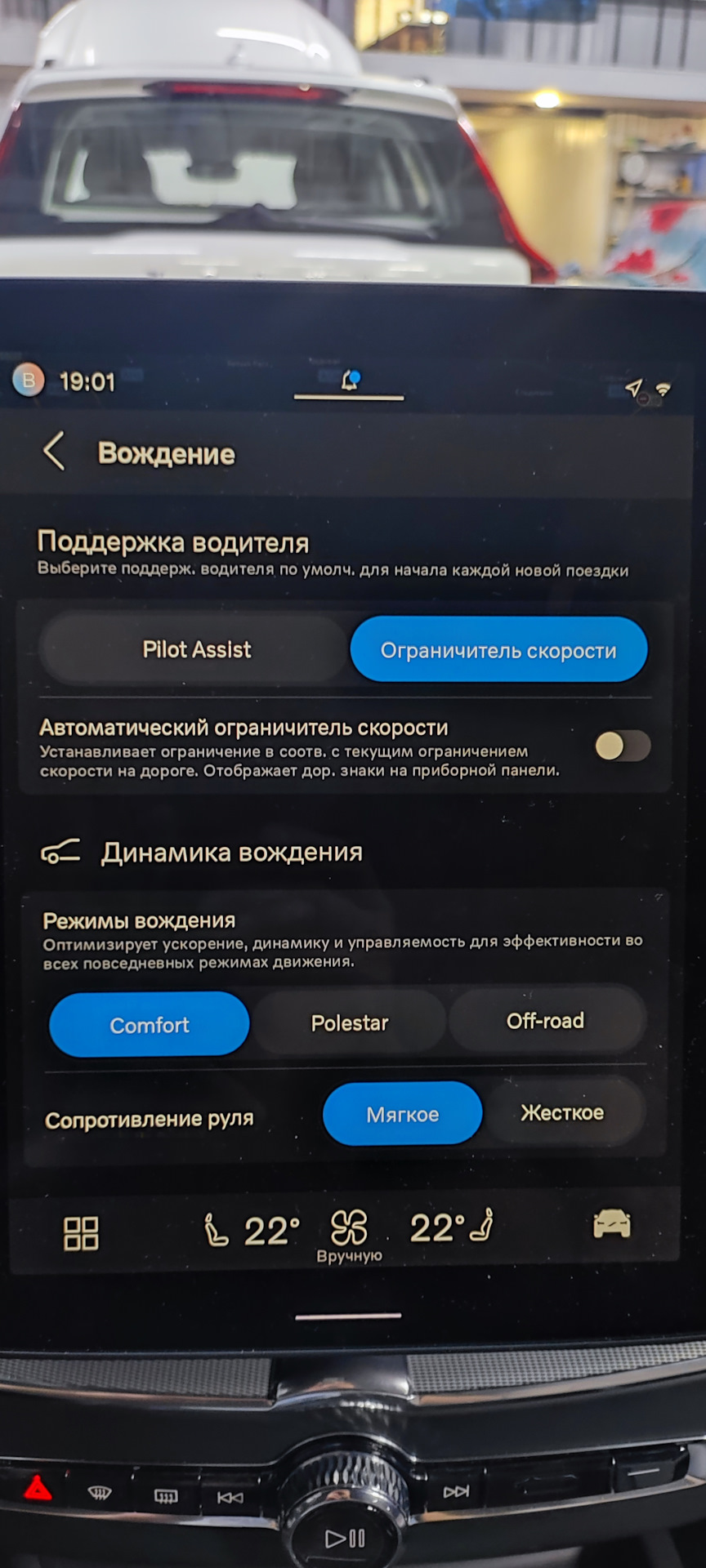The width and height of the screenshot is (706, 1568).
Task: Choose Comfort driving mode
Action: [x=150, y=1024]
